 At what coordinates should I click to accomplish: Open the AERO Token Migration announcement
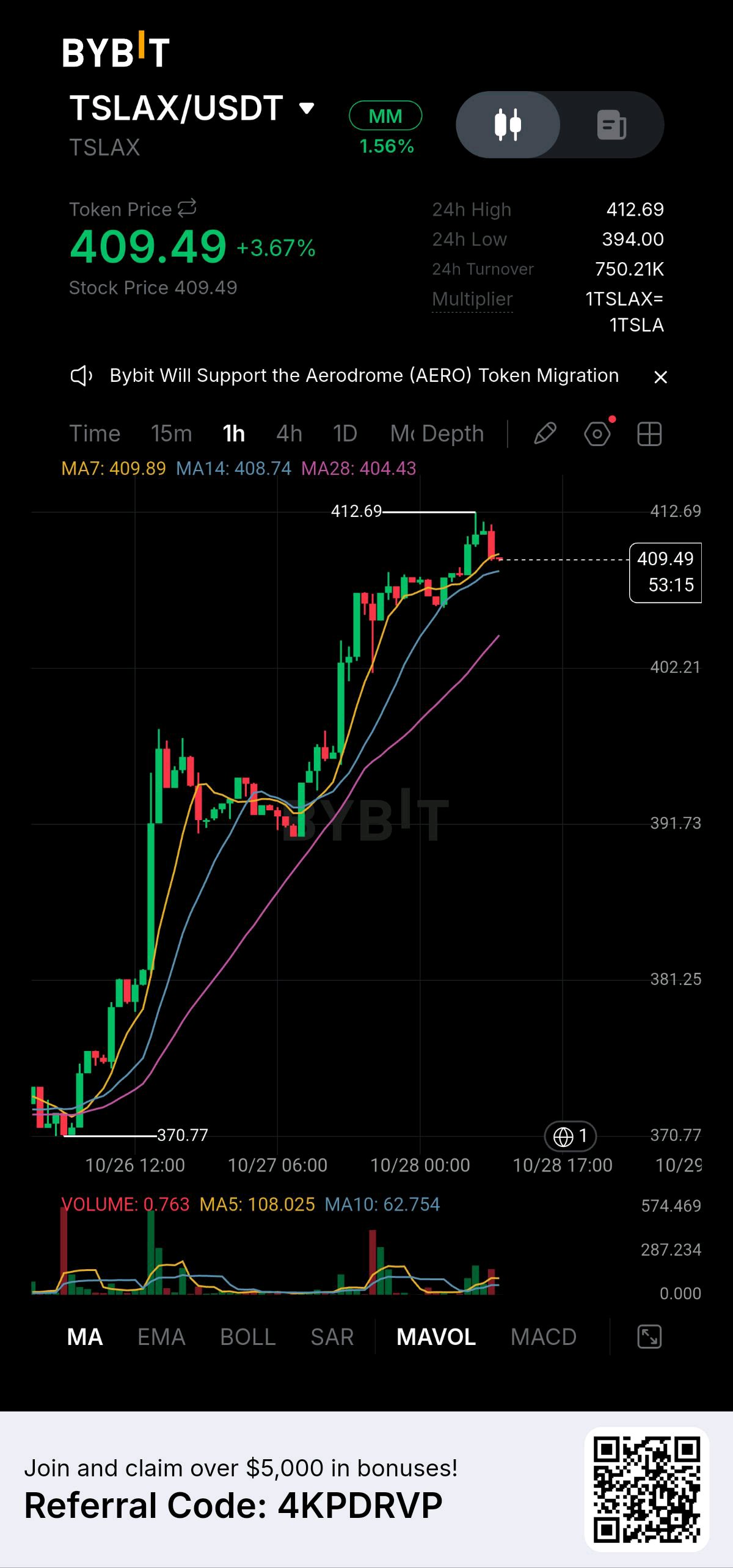(364, 375)
